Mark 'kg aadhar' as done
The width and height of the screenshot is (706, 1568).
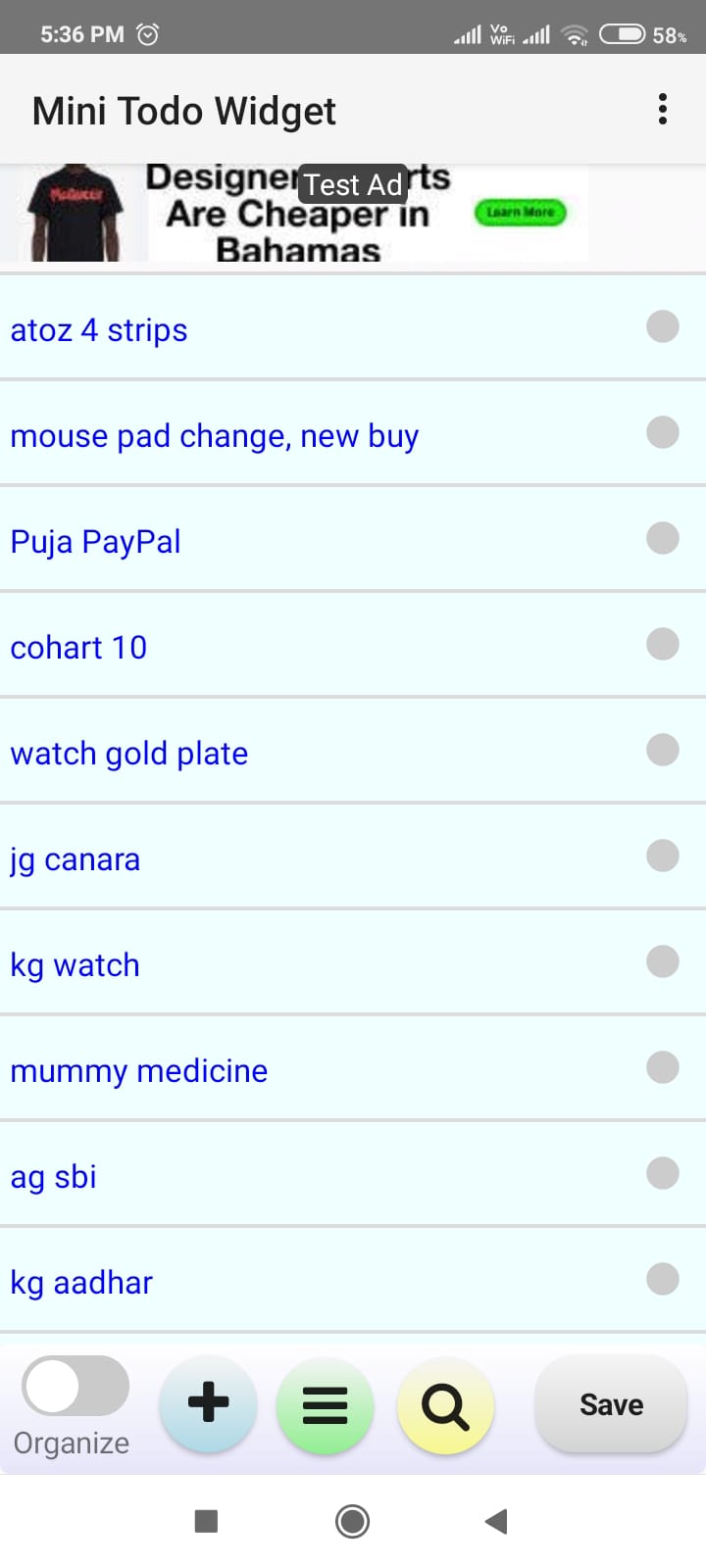[663, 1279]
